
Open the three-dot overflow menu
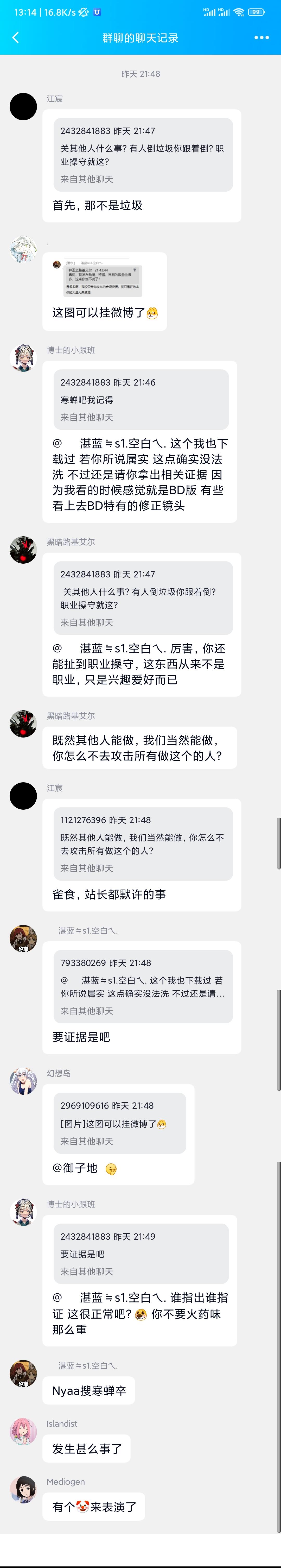[261, 38]
